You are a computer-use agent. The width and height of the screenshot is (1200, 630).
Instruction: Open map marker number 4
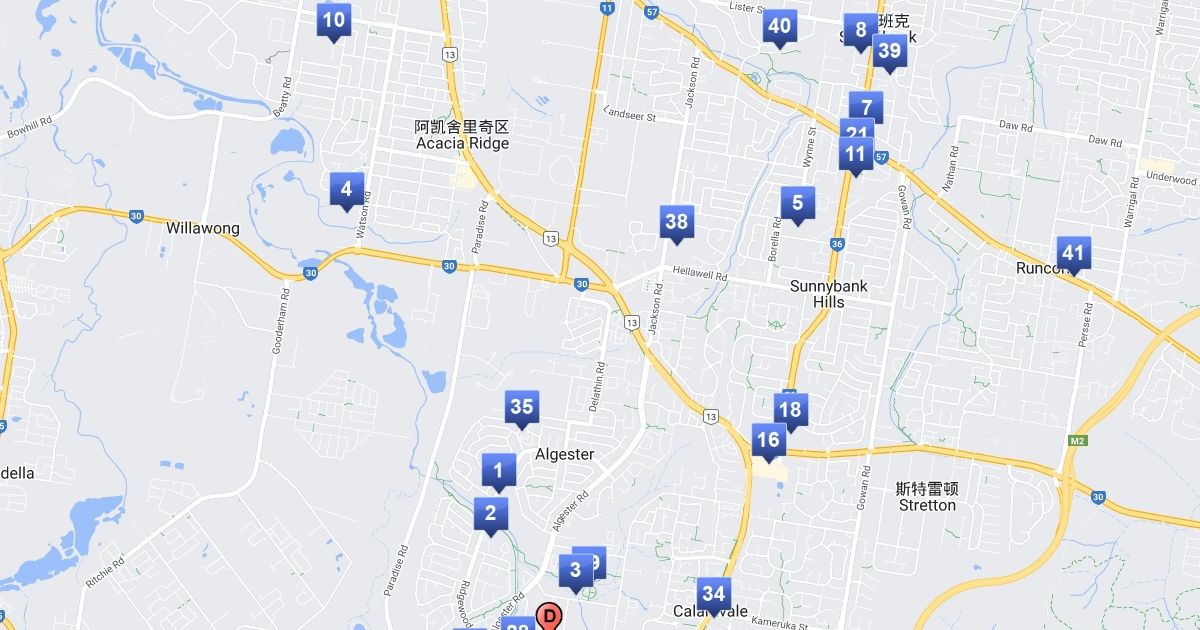346,188
